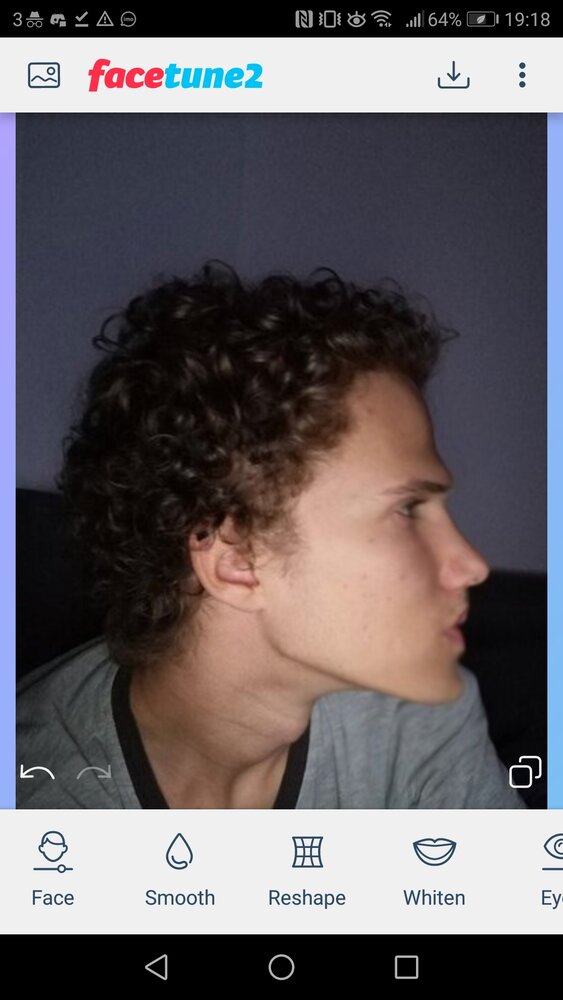Image resolution: width=563 pixels, height=1000 pixels.
Task: Open the three-dot overflow menu
Action: point(522,75)
